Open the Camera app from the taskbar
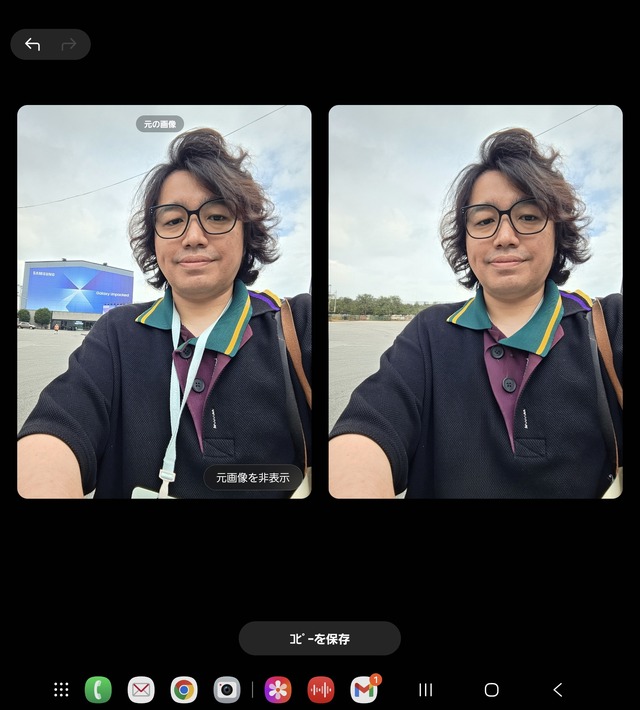This screenshot has height=710, width=640. click(227, 689)
